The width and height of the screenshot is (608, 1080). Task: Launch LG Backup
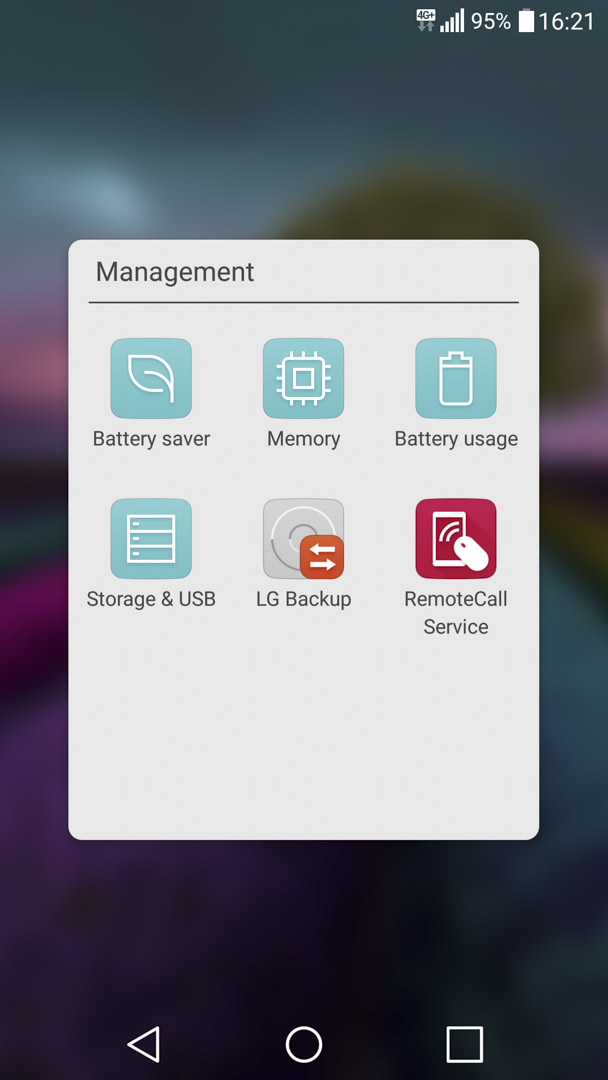click(304, 539)
